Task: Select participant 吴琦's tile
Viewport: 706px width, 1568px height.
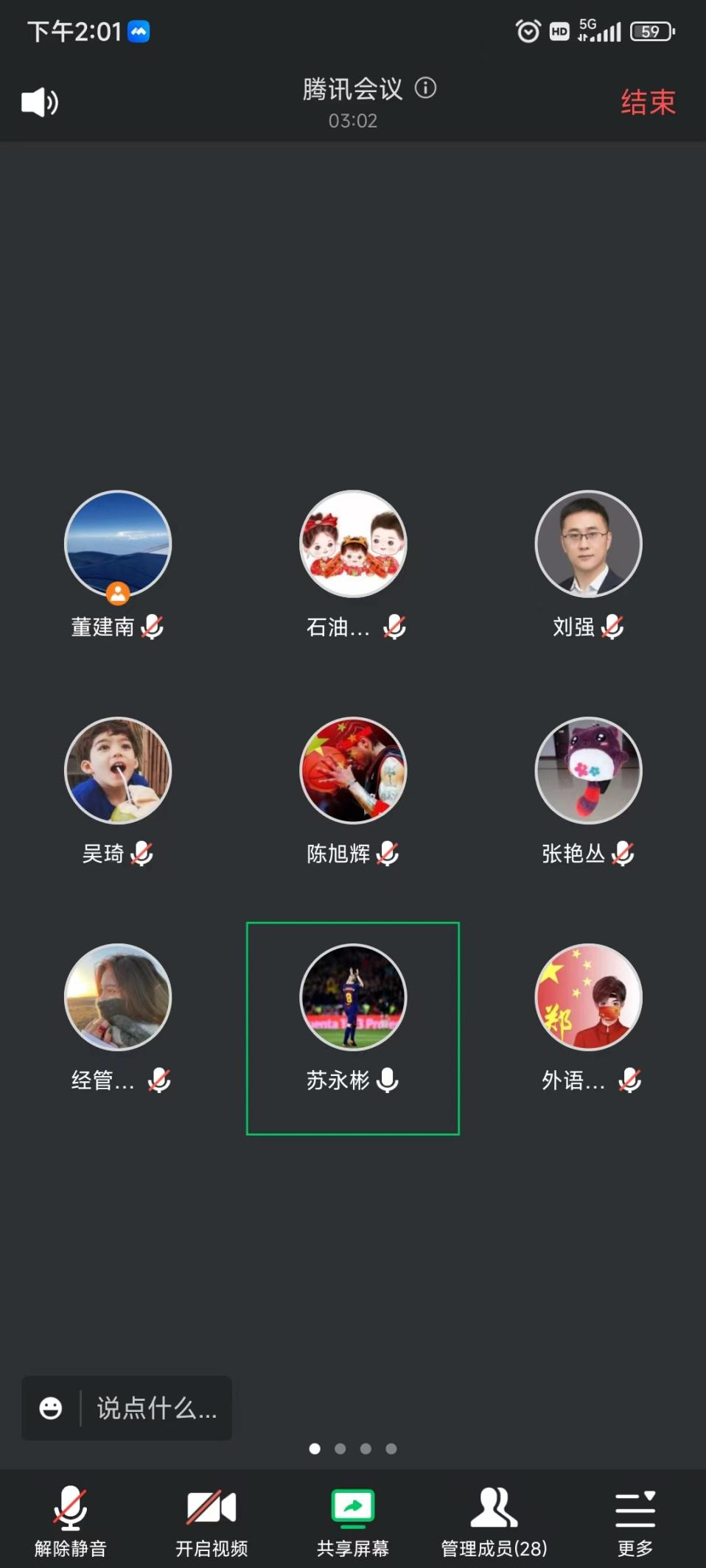Action: (x=118, y=771)
